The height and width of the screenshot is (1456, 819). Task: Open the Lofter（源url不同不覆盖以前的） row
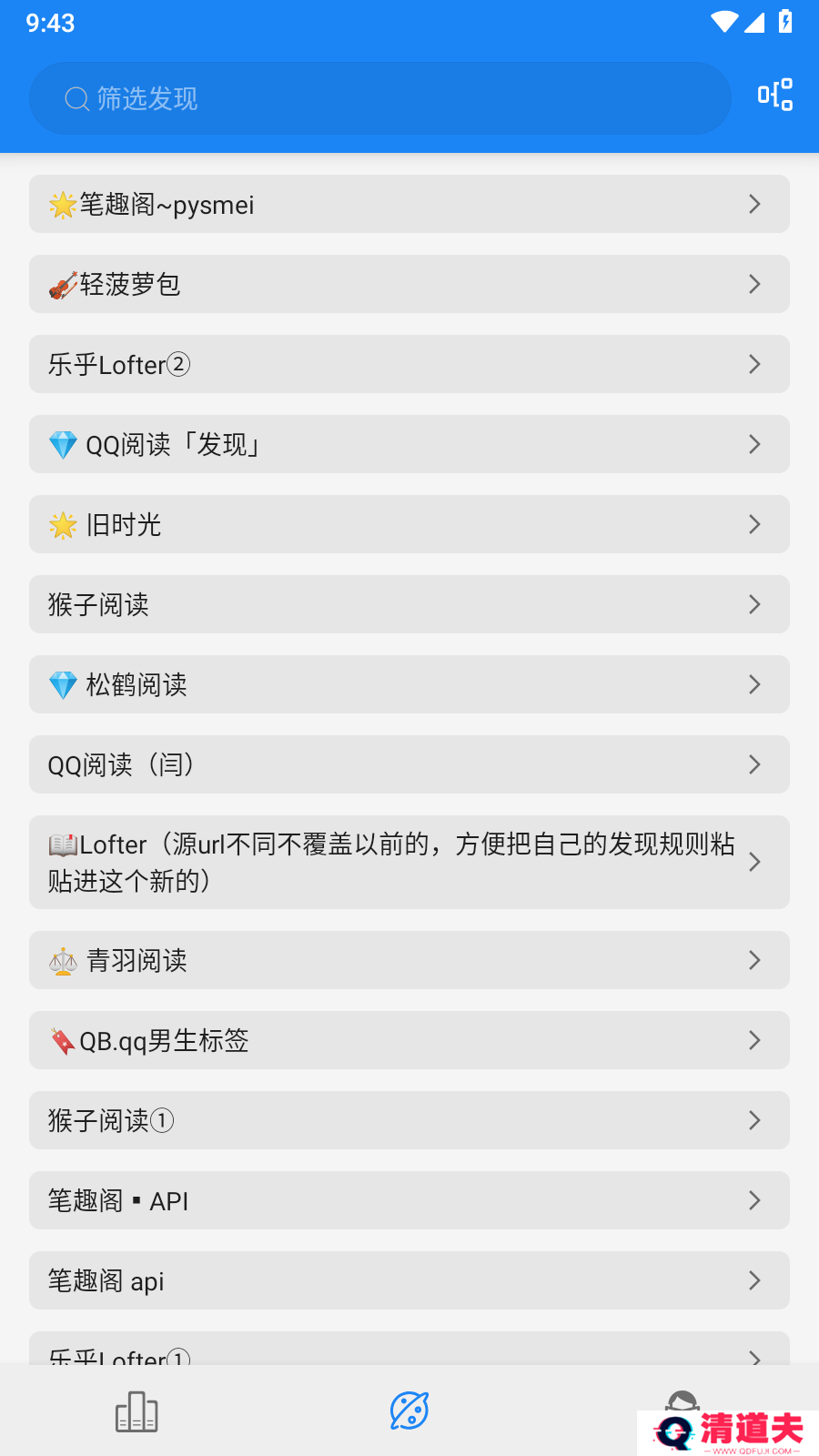(409, 862)
